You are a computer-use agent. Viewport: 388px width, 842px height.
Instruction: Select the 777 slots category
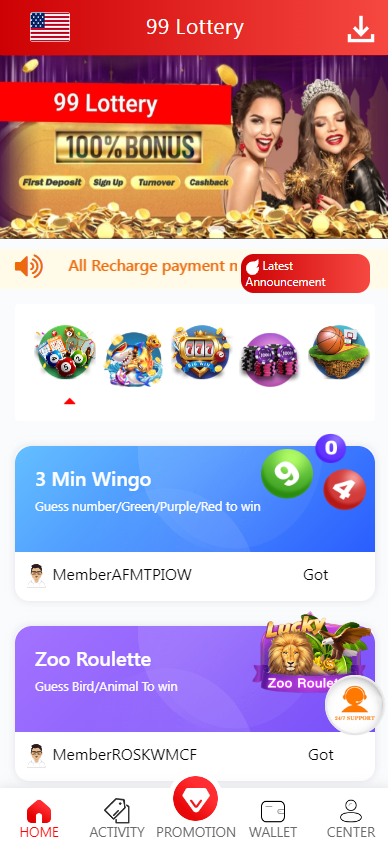pyautogui.click(x=201, y=352)
